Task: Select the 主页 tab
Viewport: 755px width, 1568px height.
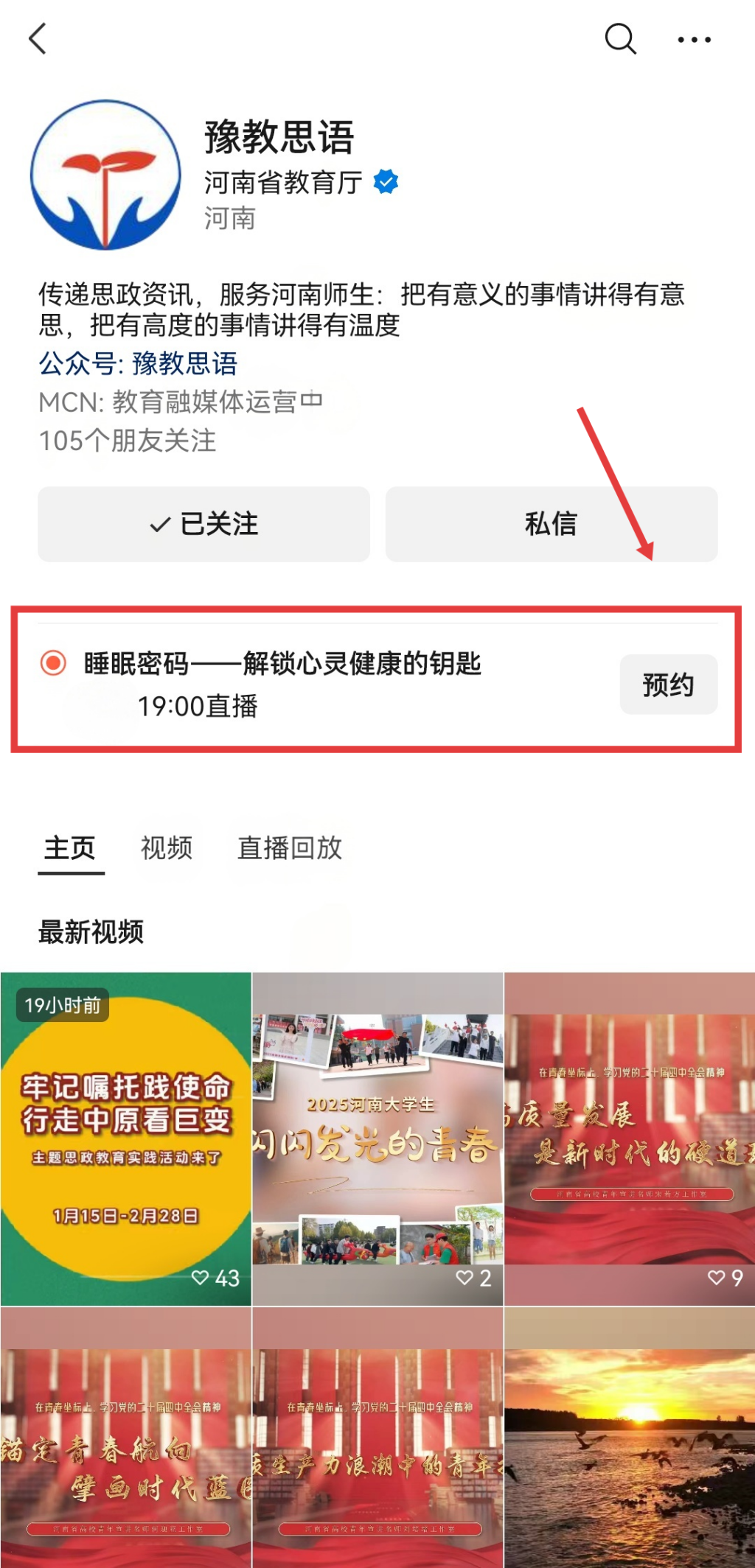Action: tap(70, 848)
